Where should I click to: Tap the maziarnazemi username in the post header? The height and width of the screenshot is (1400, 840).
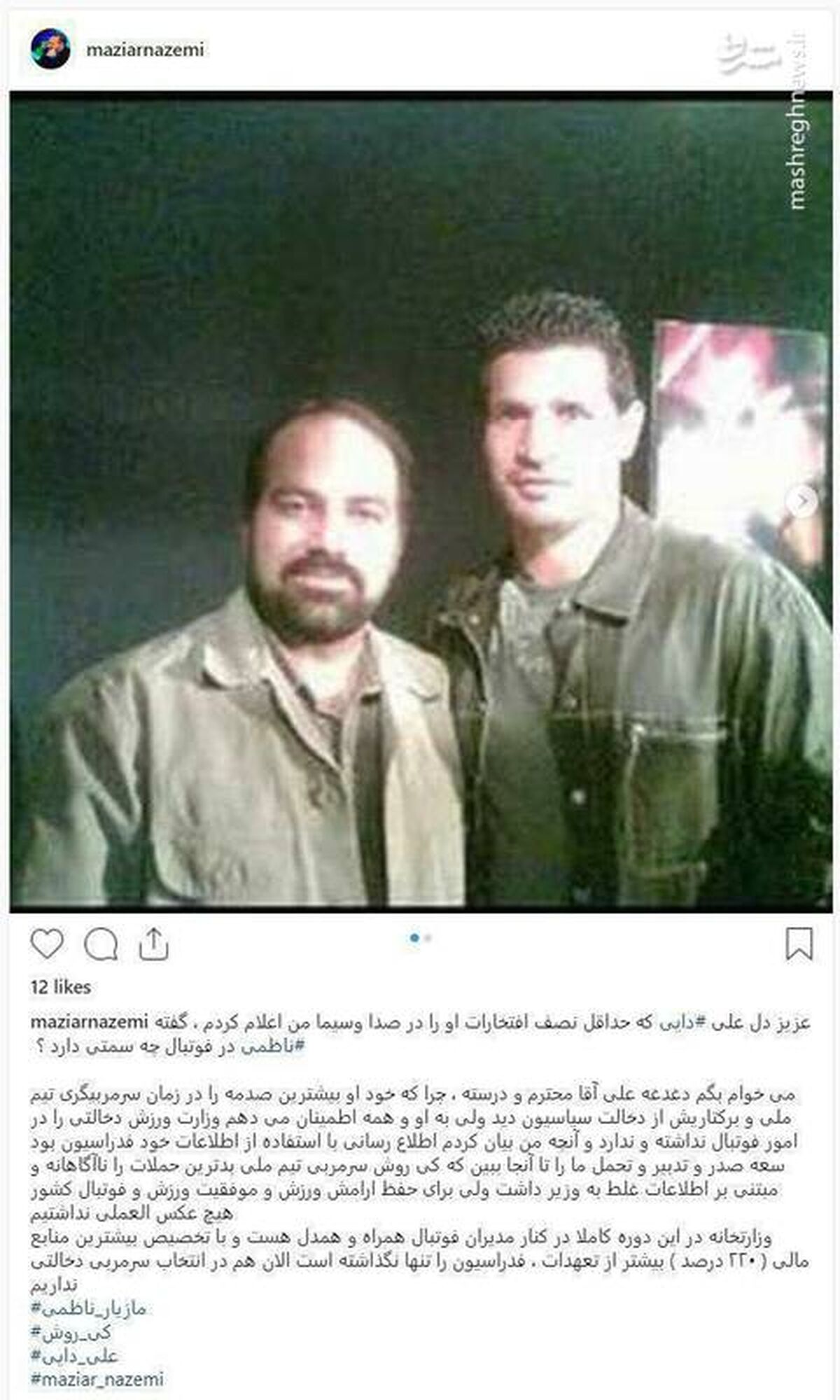pos(144,50)
